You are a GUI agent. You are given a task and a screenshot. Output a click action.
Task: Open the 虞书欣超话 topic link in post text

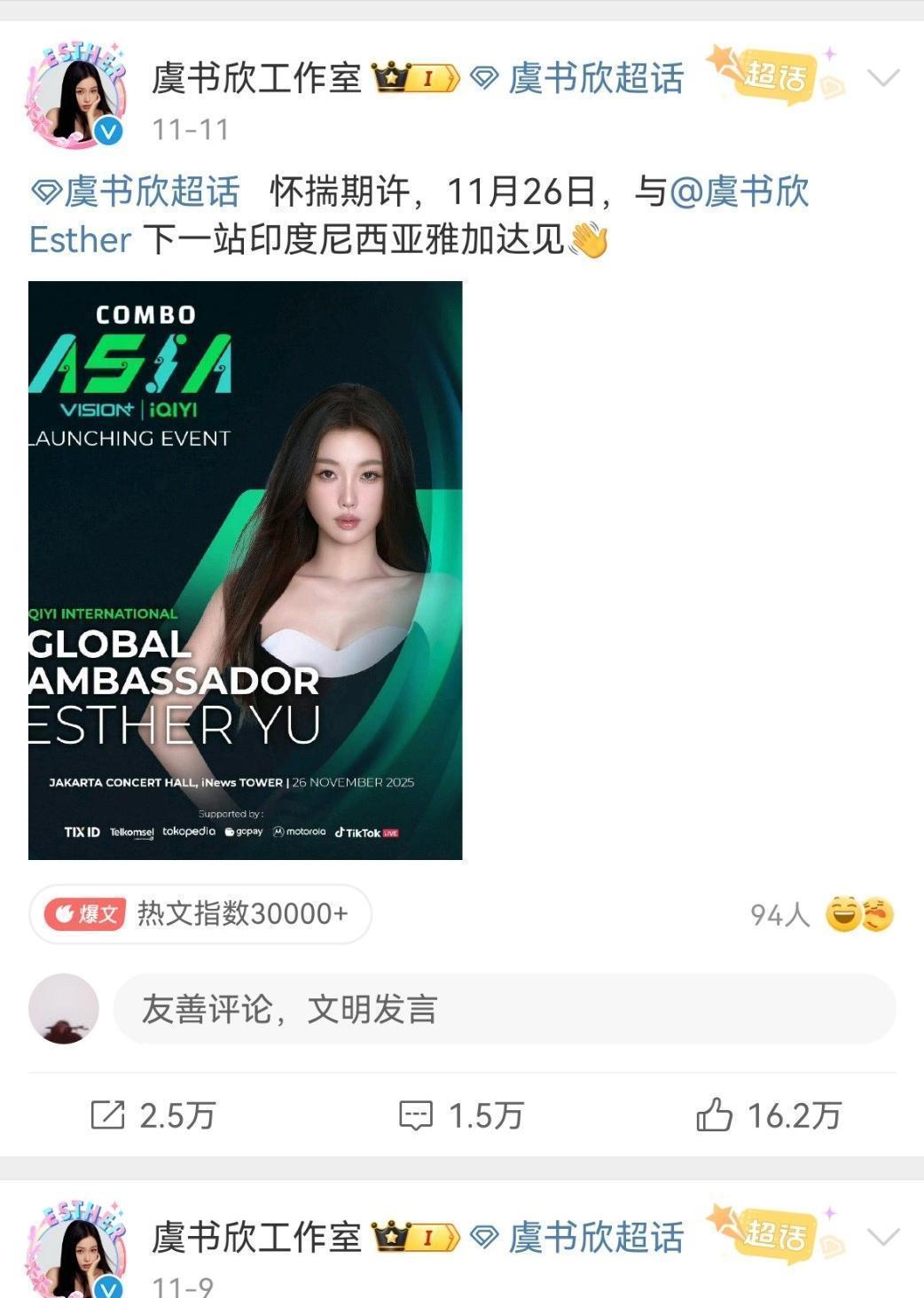[135, 191]
